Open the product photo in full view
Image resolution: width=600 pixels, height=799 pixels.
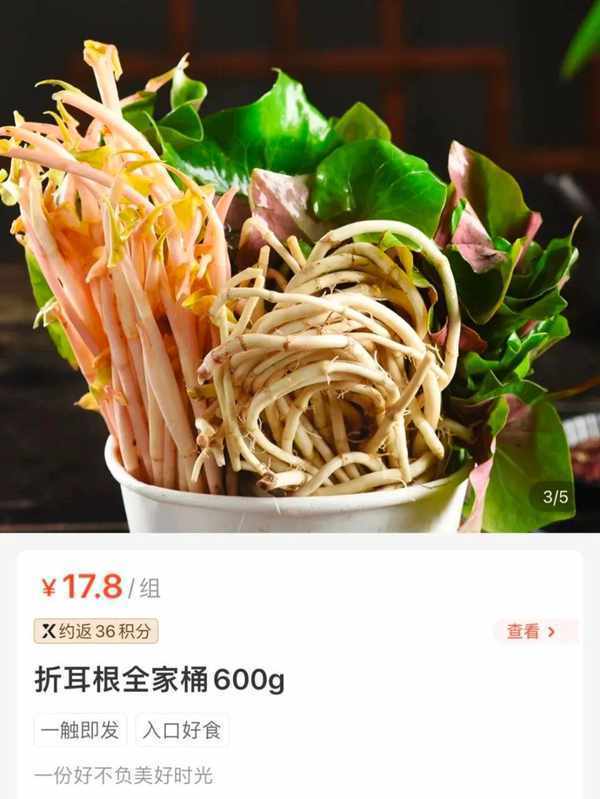pos(300,270)
